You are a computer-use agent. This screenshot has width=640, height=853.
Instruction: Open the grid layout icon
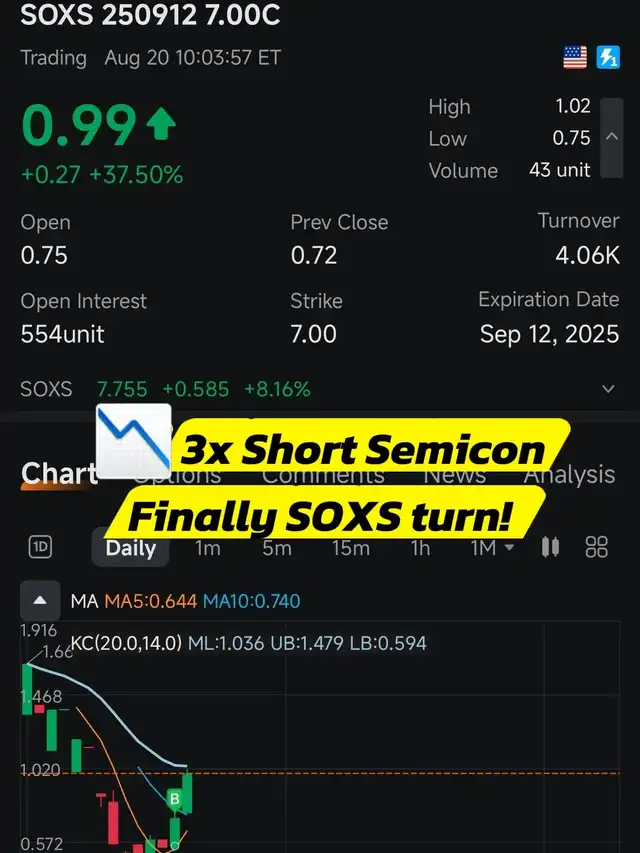597,547
